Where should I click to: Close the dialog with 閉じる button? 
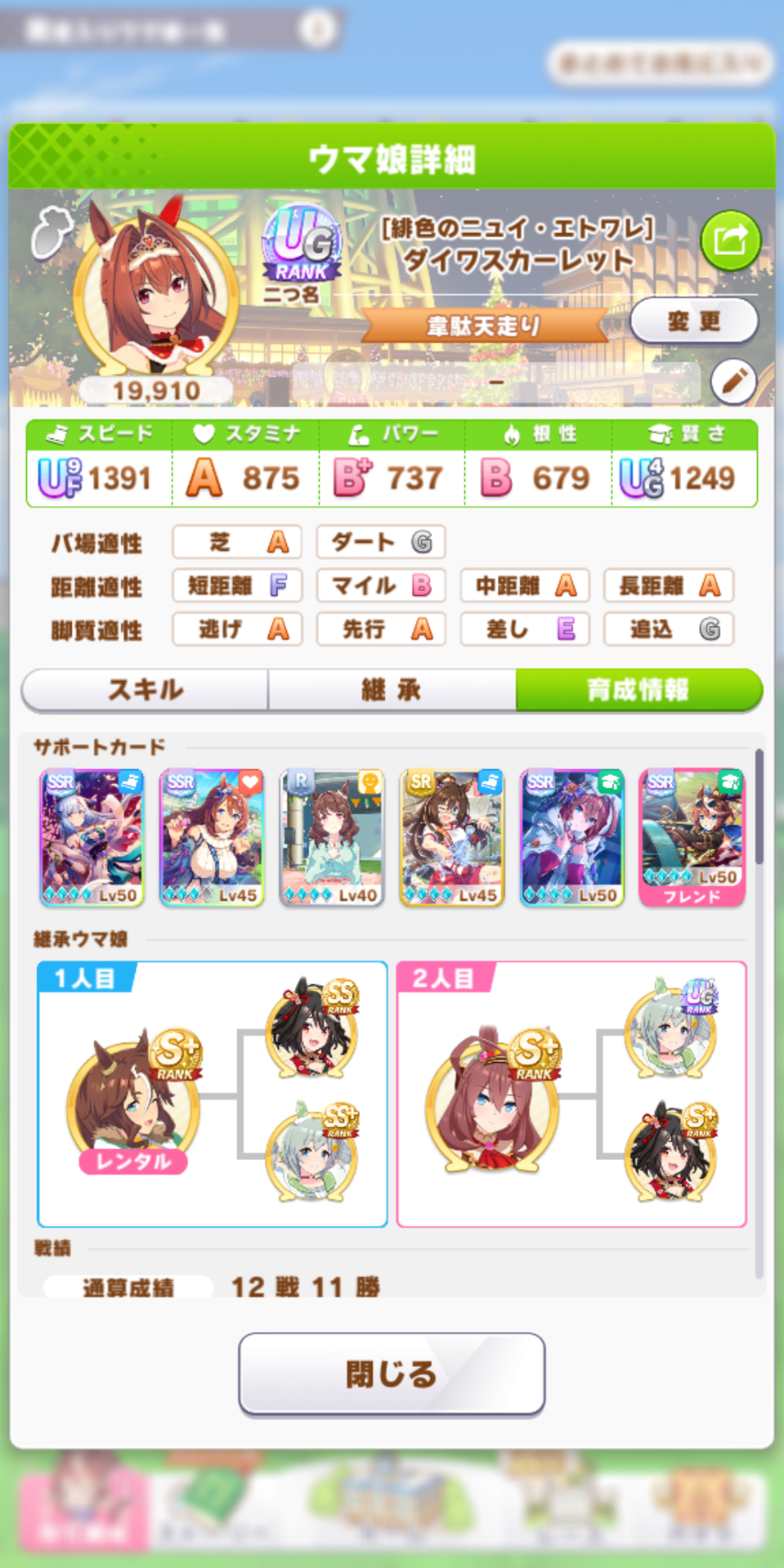point(392,1373)
